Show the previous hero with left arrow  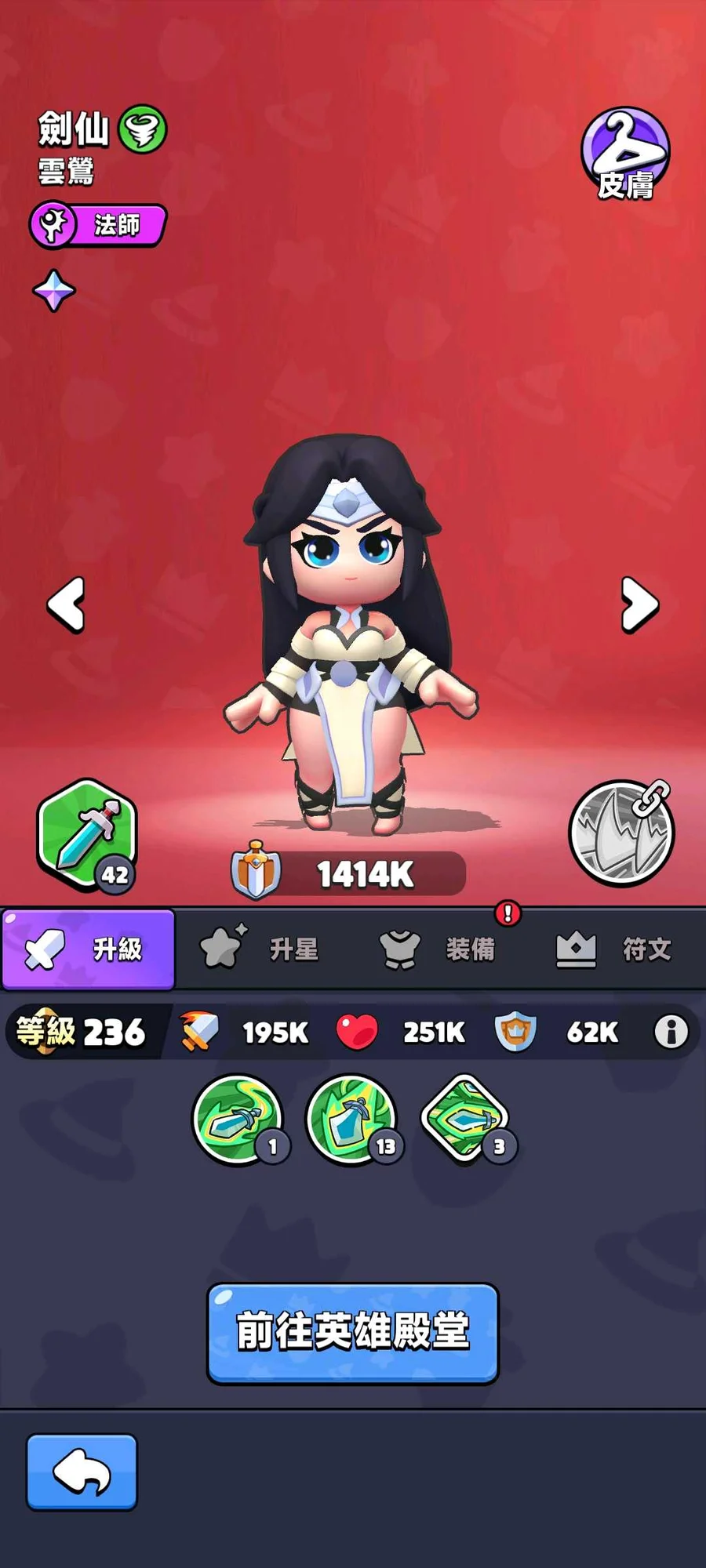tap(66, 604)
